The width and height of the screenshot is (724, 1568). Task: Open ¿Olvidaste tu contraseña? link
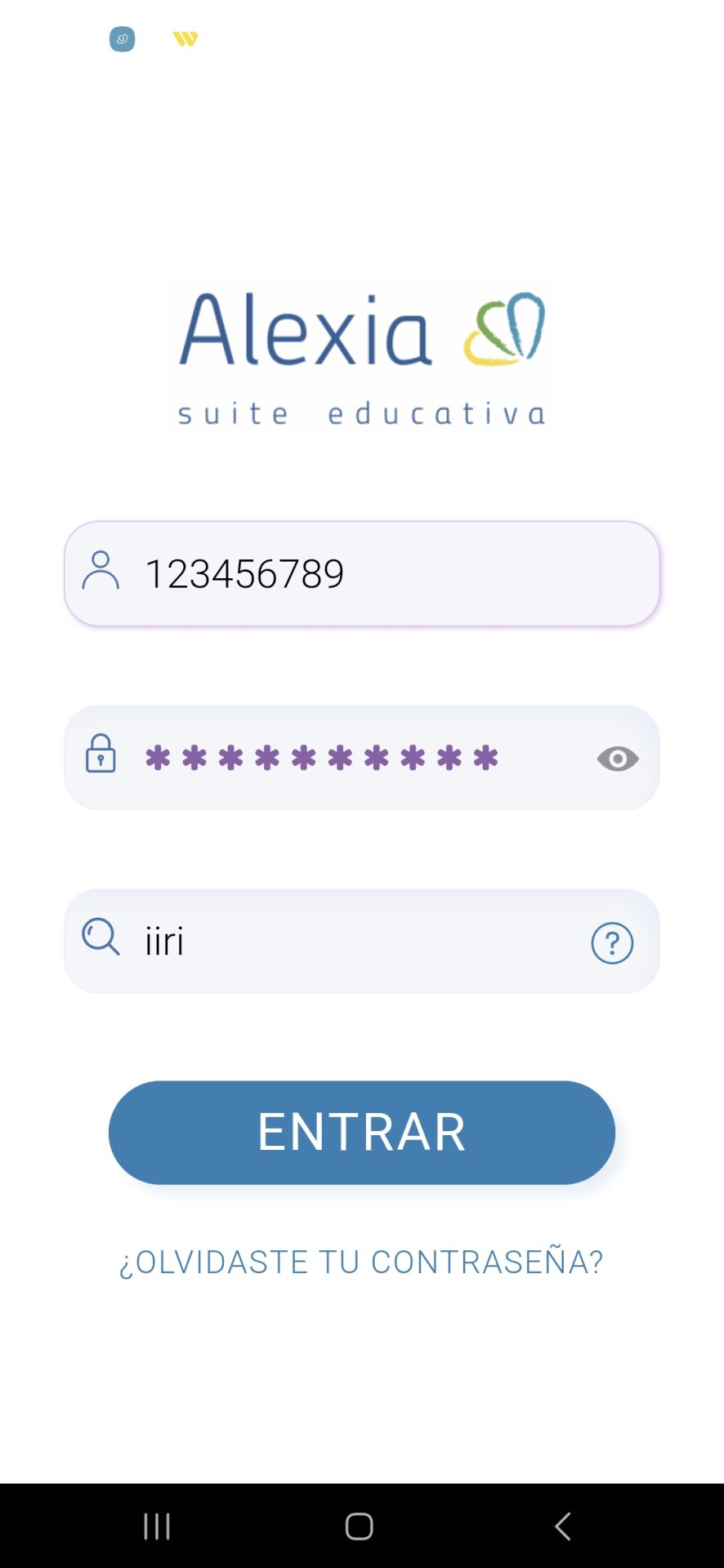(361, 1262)
